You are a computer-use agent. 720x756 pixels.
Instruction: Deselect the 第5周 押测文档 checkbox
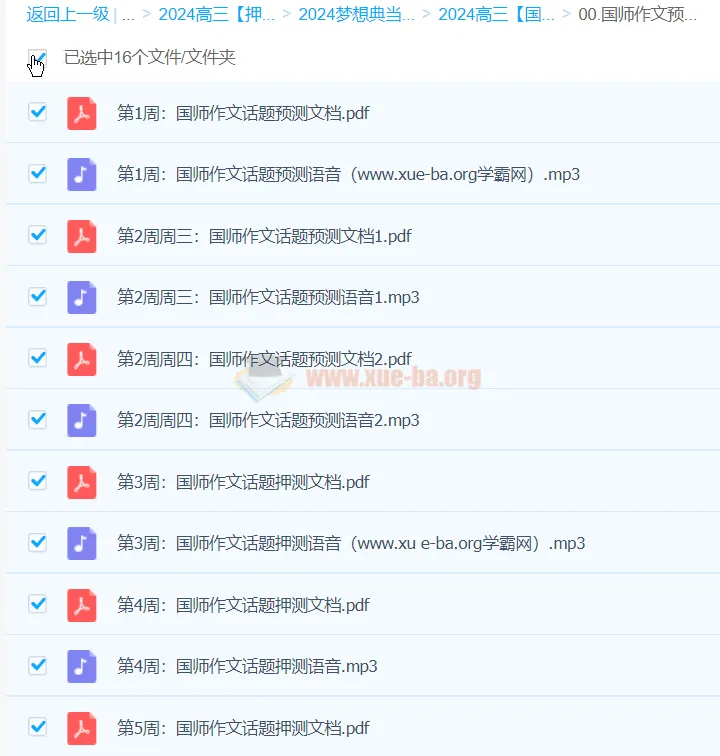click(37, 727)
